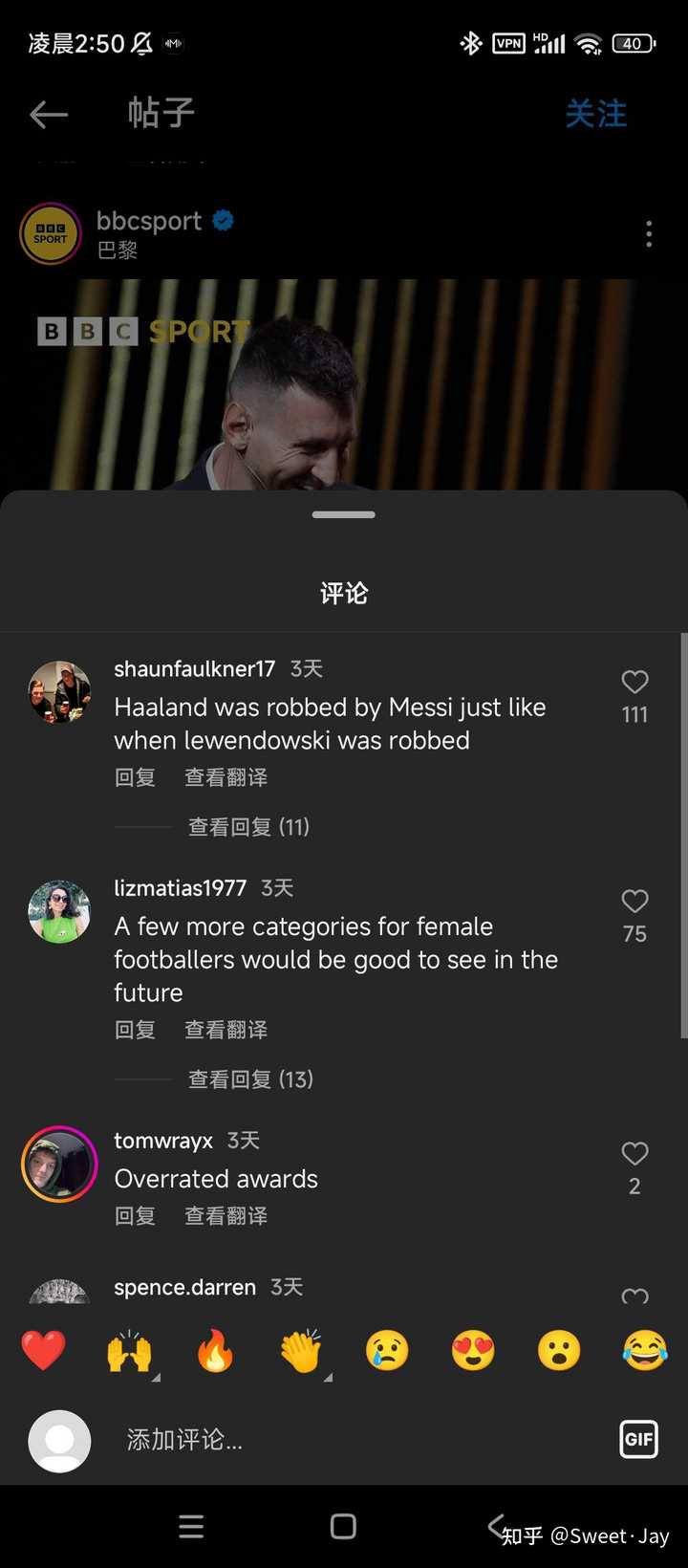Open the GIF picker
The width and height of the screenshot is (688, 1568).
coord(638,1439)
